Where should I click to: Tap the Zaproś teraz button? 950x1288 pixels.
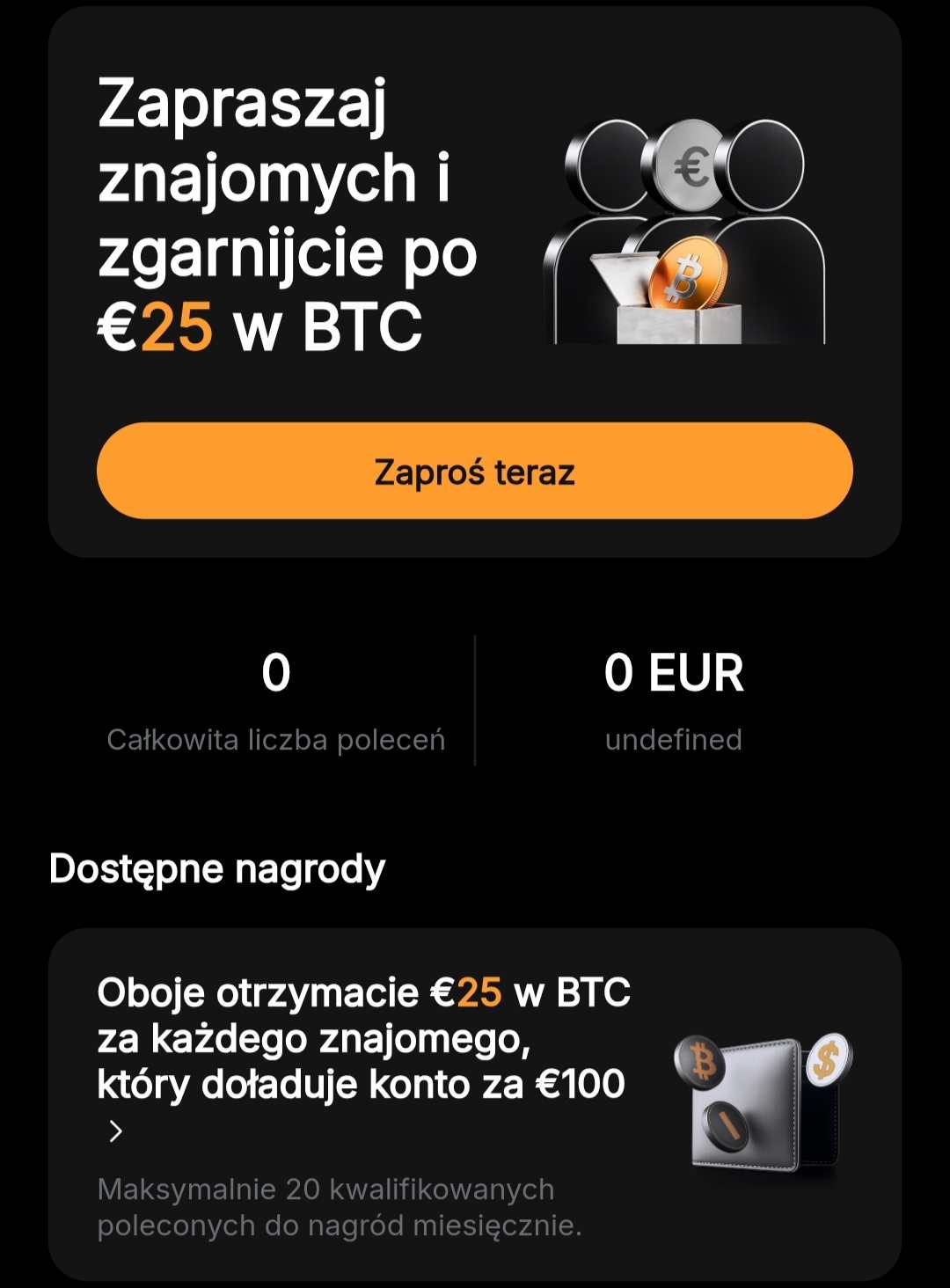coord(474,472)
